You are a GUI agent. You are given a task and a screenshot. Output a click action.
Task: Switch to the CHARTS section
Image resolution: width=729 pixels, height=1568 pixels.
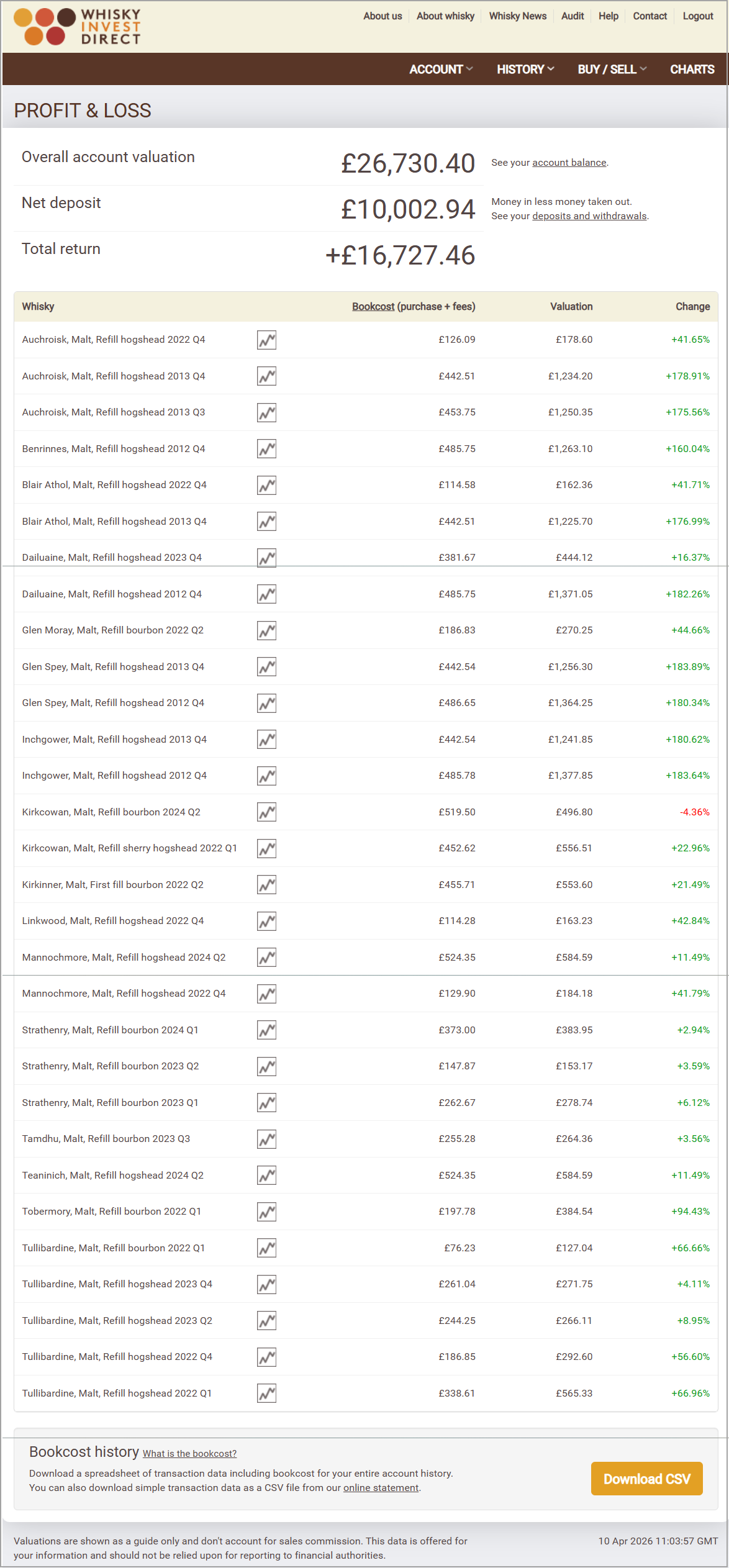pos(692,69)
